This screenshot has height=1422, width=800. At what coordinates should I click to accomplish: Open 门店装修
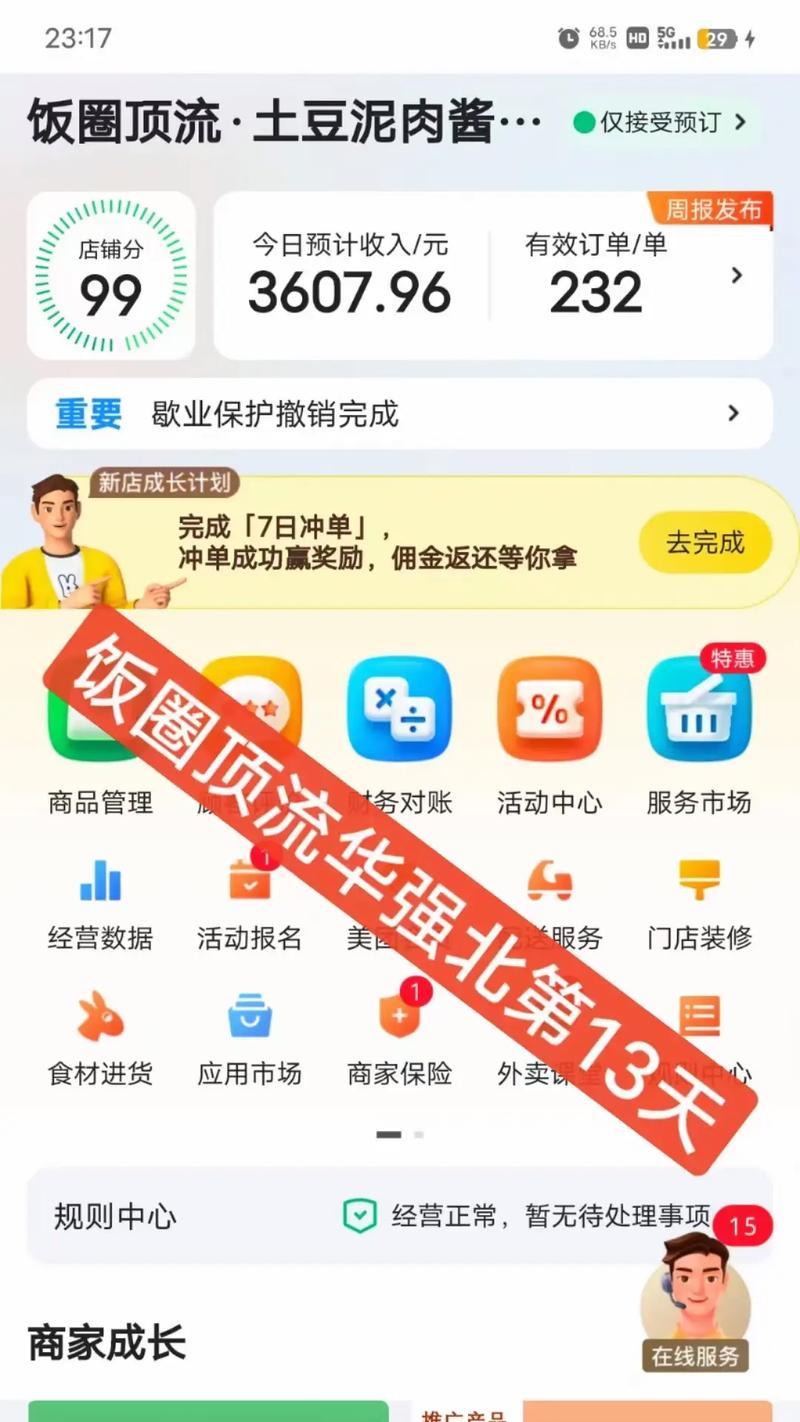coord(698,905)
